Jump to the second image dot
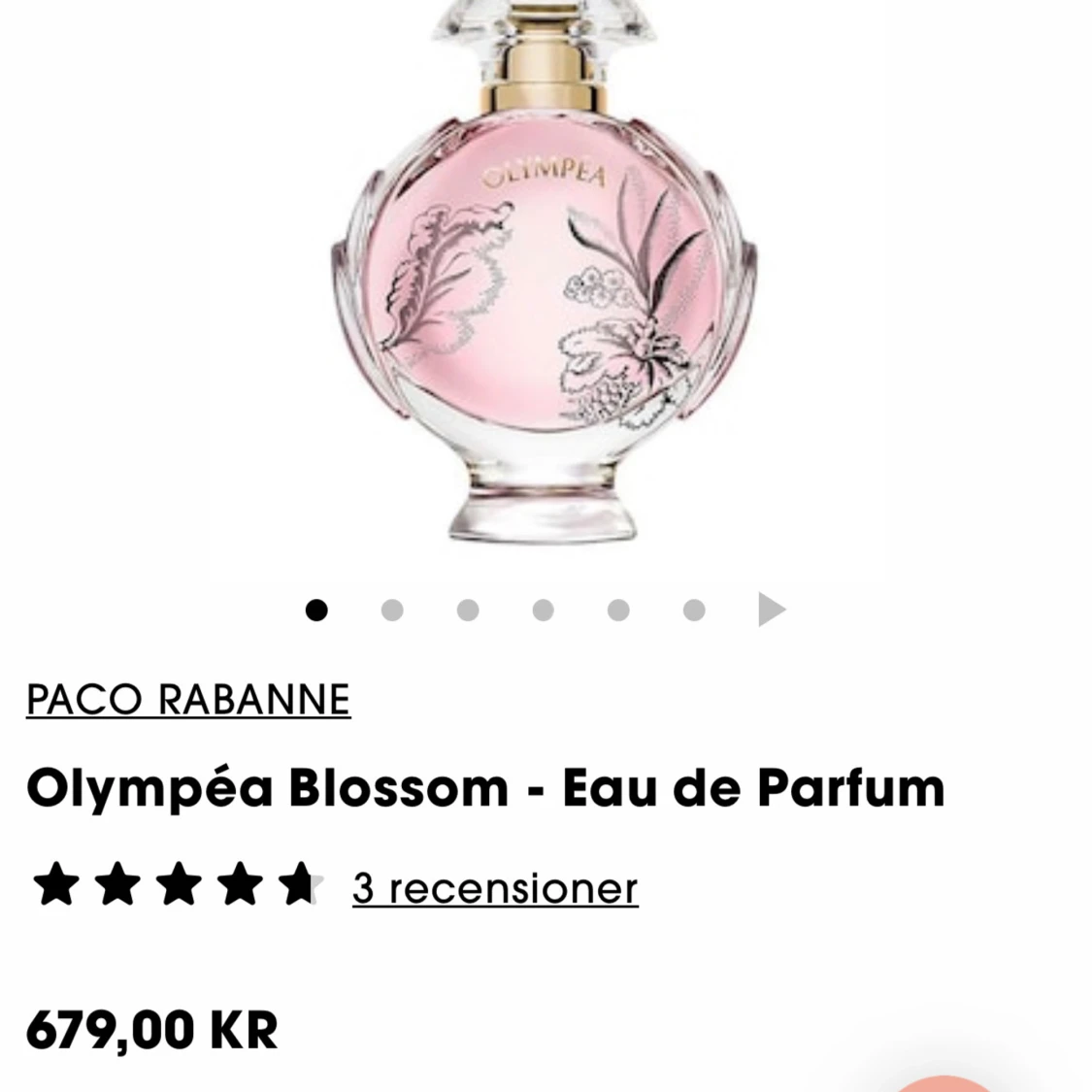The width and height of the screenshot is (1092, 1092). click(x=392, y=610)
